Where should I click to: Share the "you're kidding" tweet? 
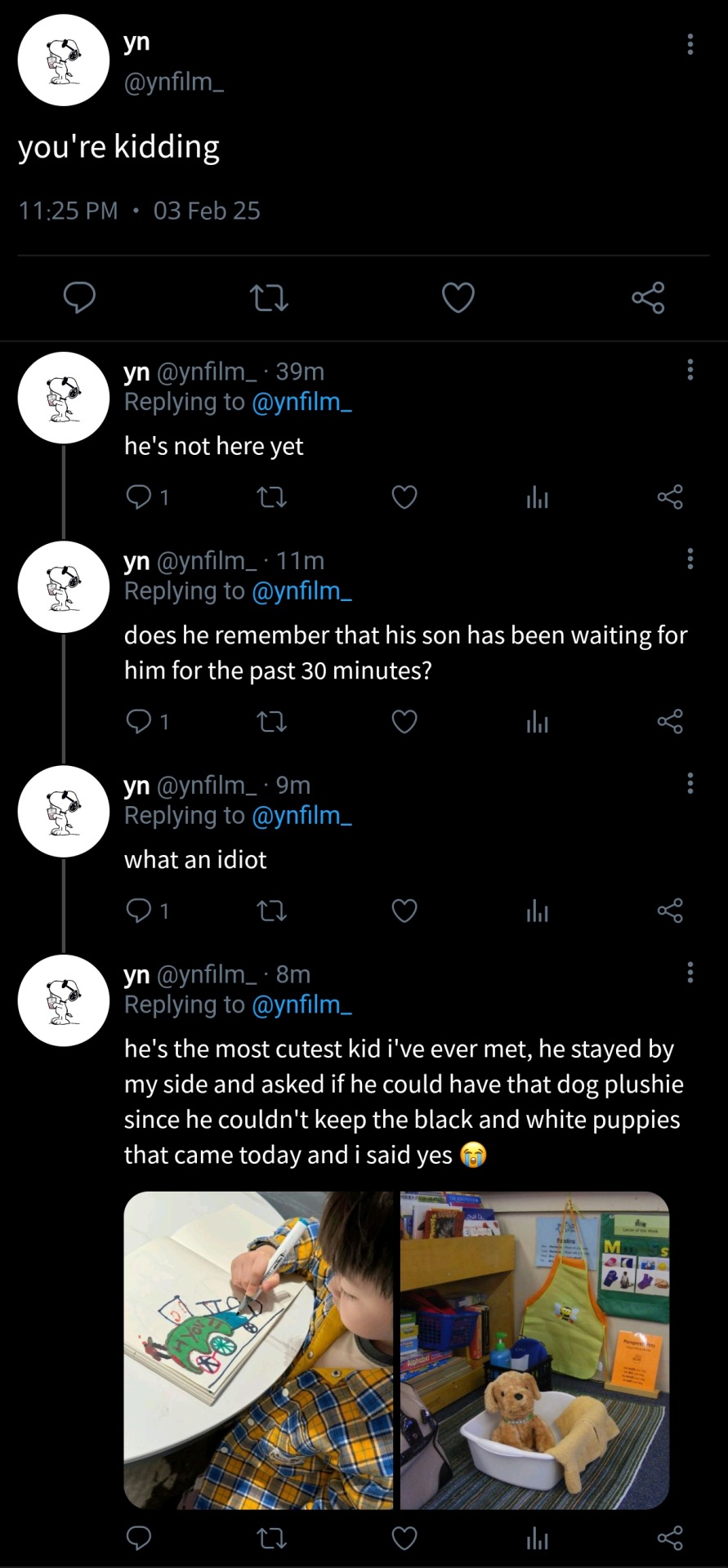[x=648, y=297]
